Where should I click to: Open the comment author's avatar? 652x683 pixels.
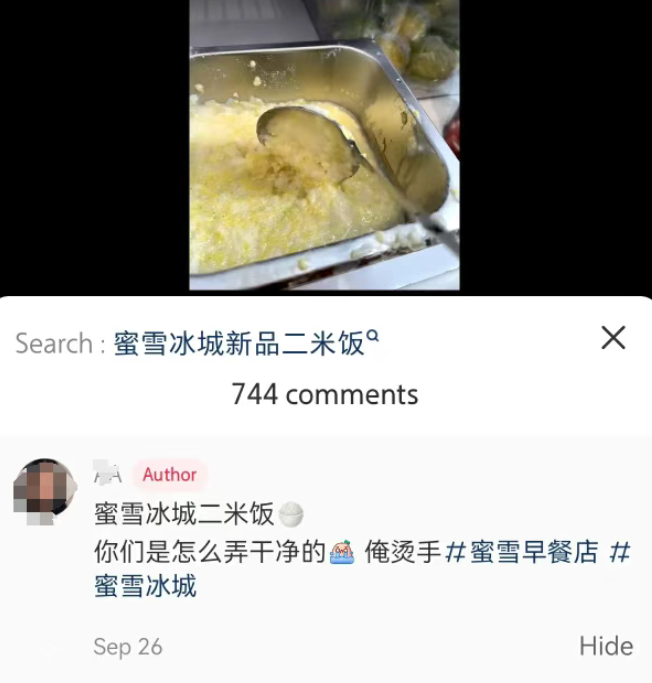[x=44, y=488]
